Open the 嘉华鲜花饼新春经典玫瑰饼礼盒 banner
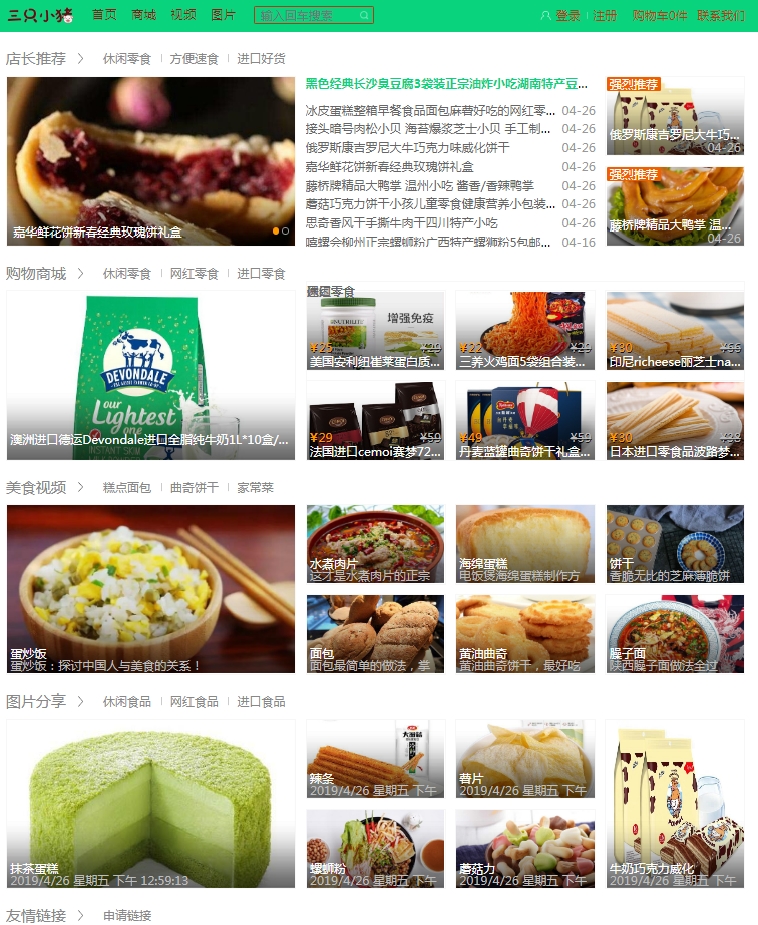758x925 pixels. point(150,161)
